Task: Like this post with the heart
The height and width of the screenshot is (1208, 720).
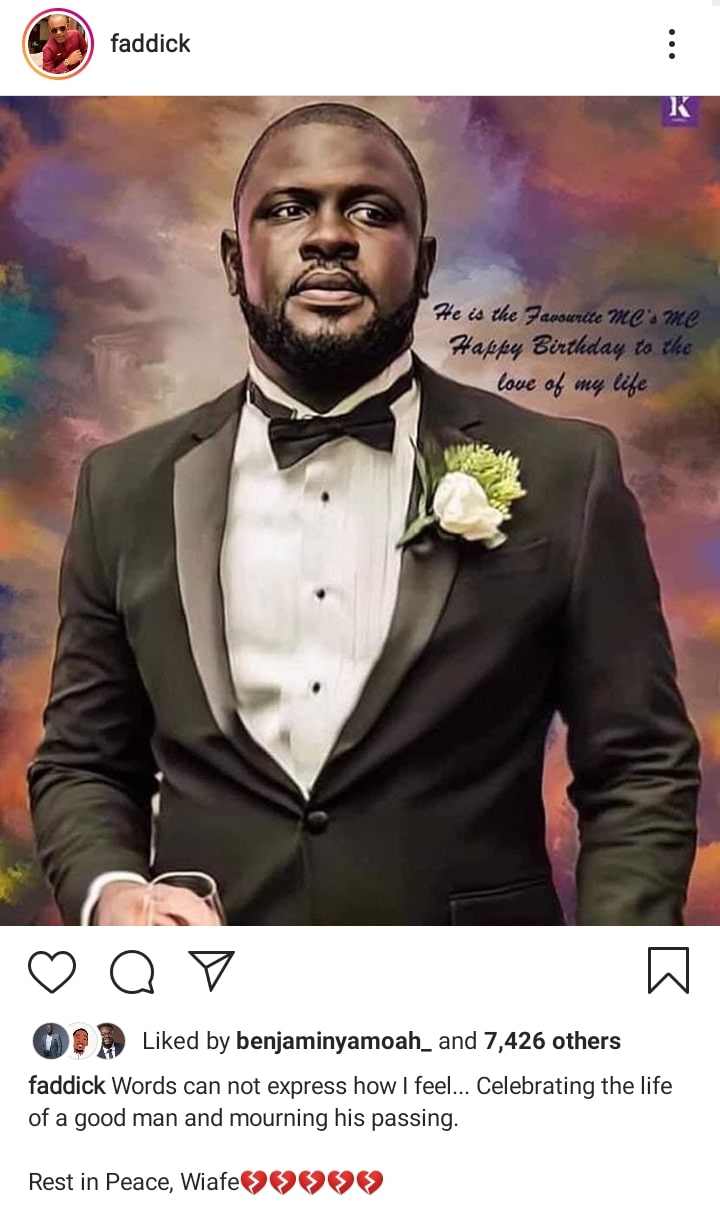Action: point(52,971)
